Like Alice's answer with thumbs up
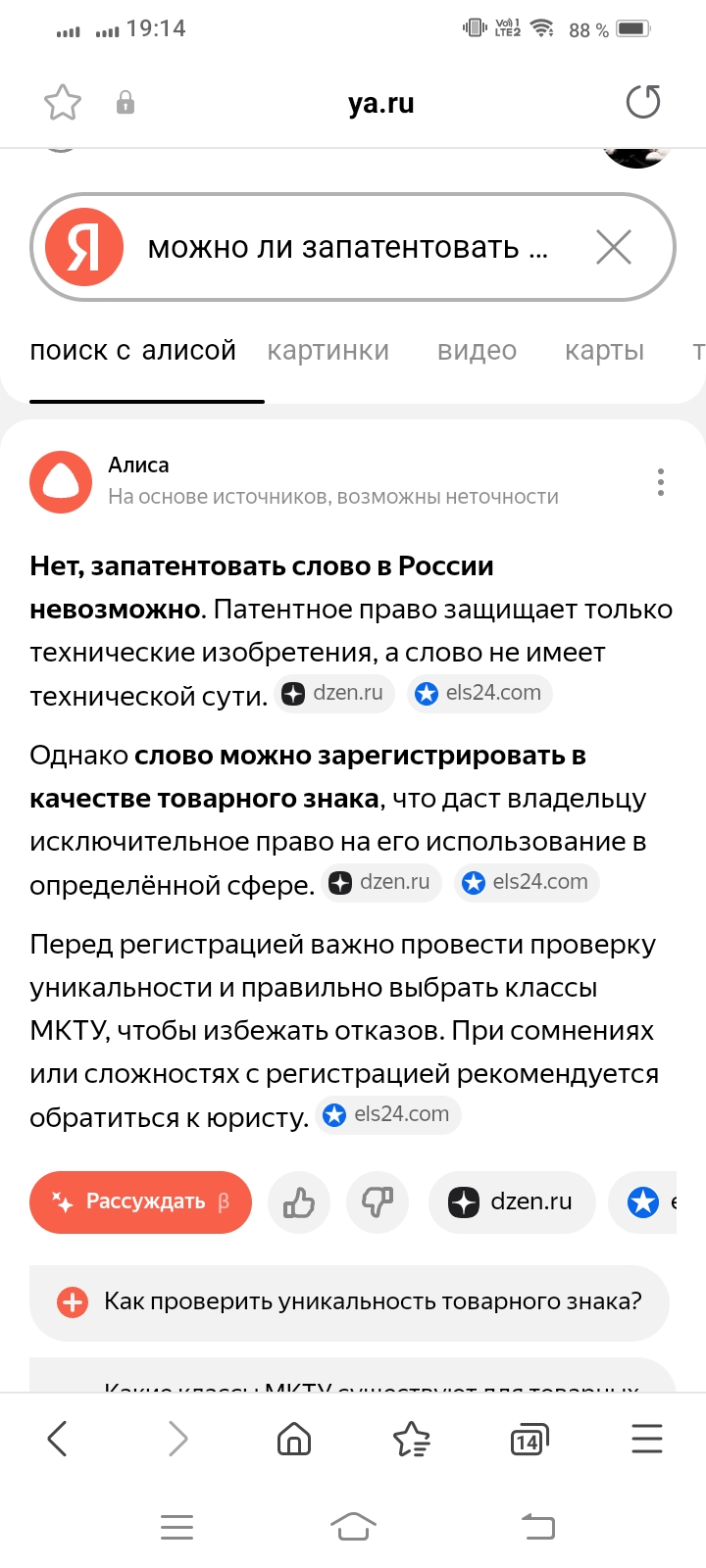706x1568 pixels. [x=299, y=1201]
